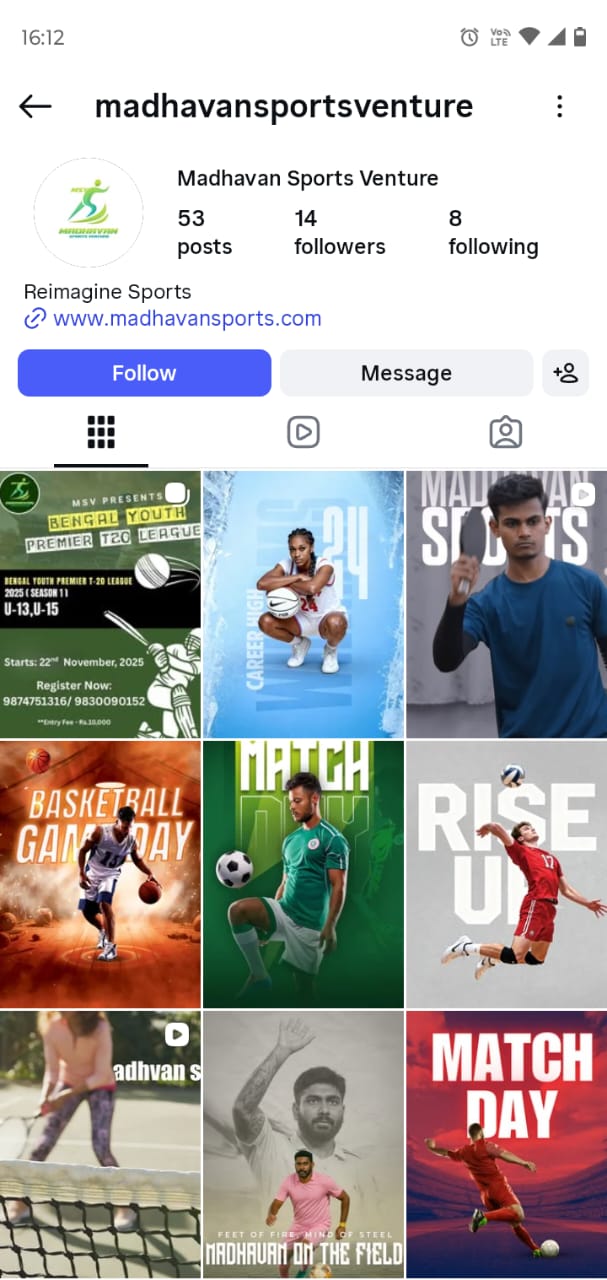The image size is (607, 1280).
Task: Follow Madhavan Sports Venture
Action: click(x=144, y=373)
